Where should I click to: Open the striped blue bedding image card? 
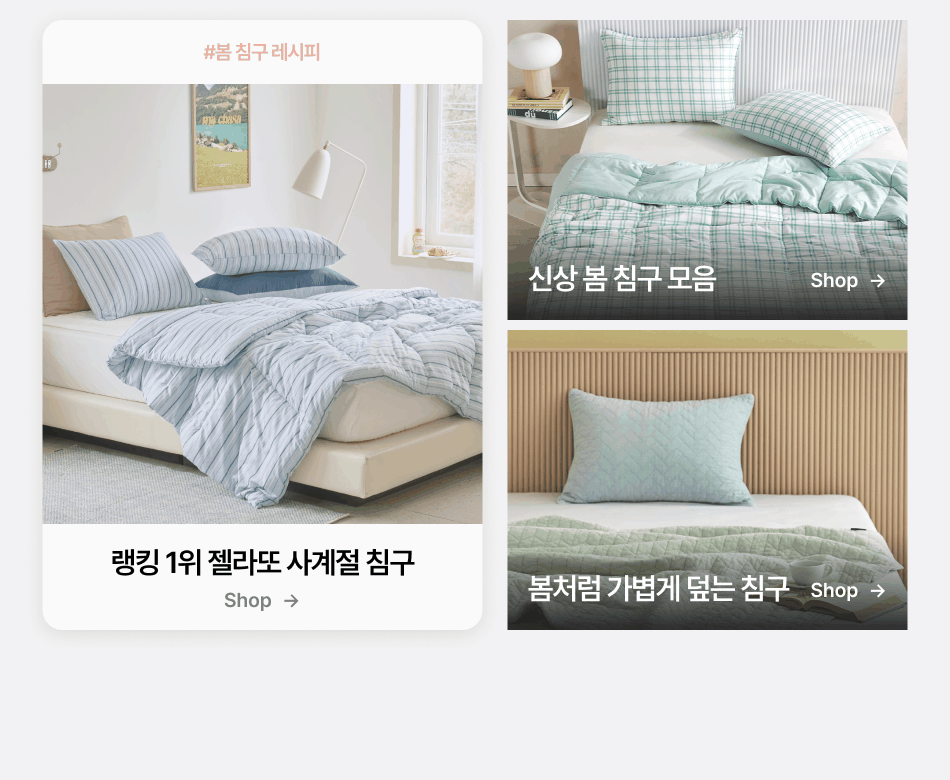click(x=262, y=304)
